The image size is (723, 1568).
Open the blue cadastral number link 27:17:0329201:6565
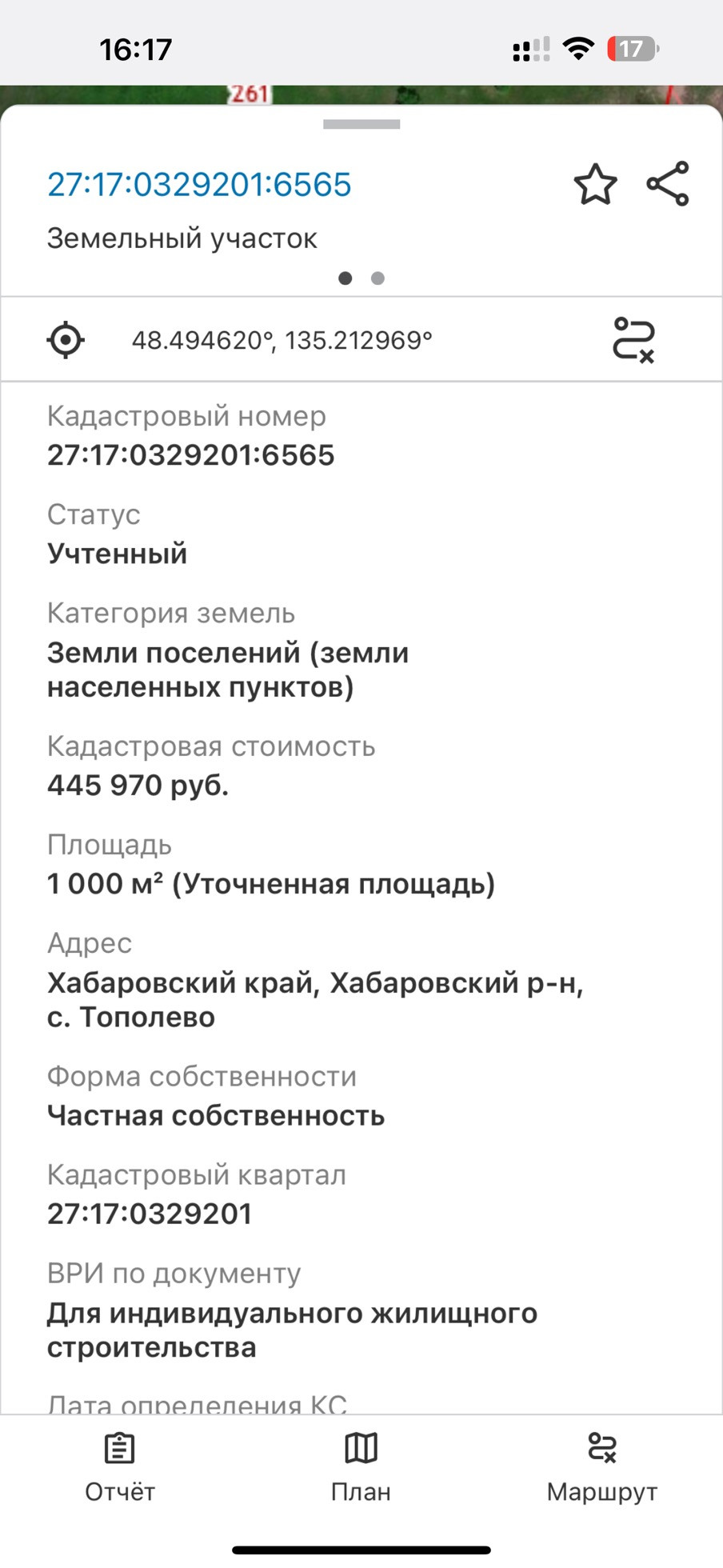[x=200, y=185]
